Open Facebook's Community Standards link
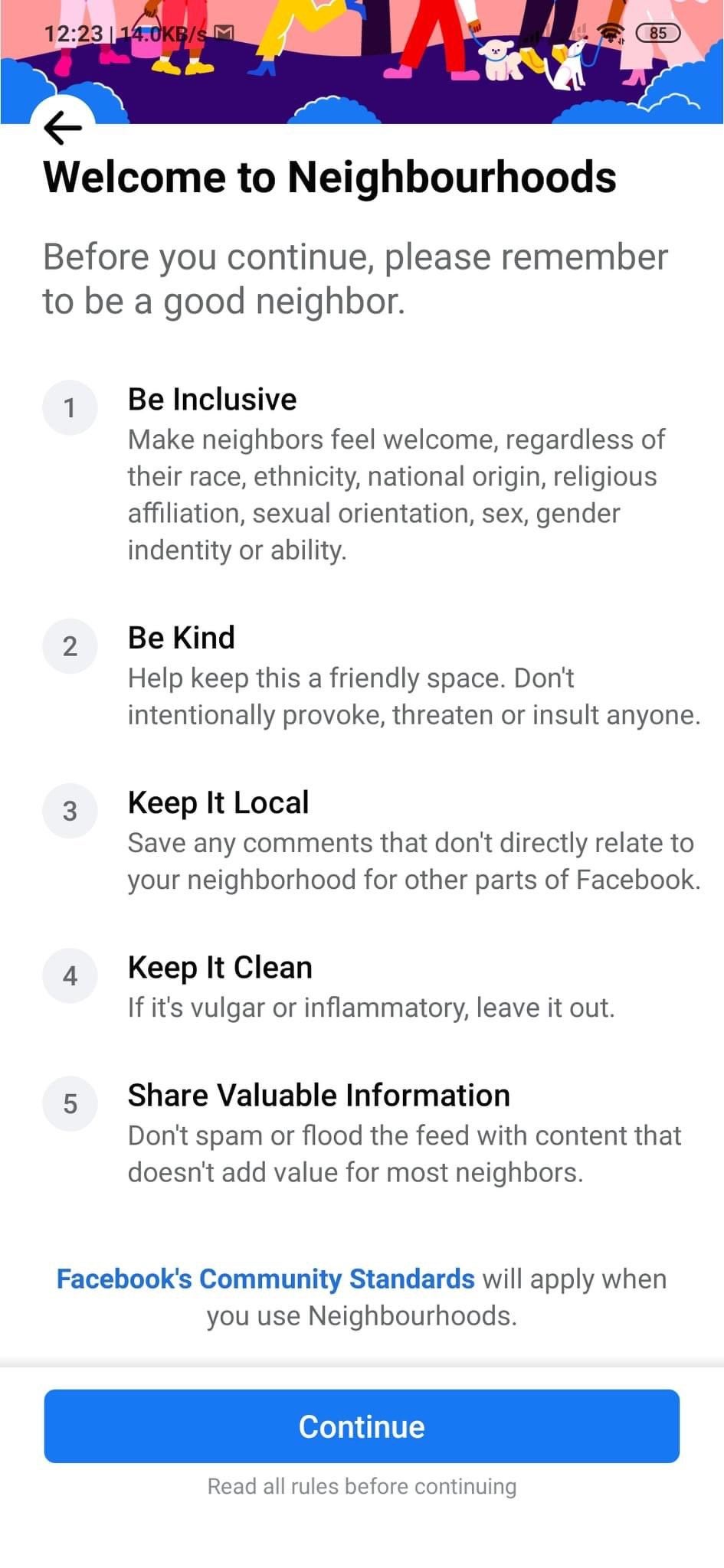The height and width of the screenshot is (1568, 724). tap(265, 1279)
